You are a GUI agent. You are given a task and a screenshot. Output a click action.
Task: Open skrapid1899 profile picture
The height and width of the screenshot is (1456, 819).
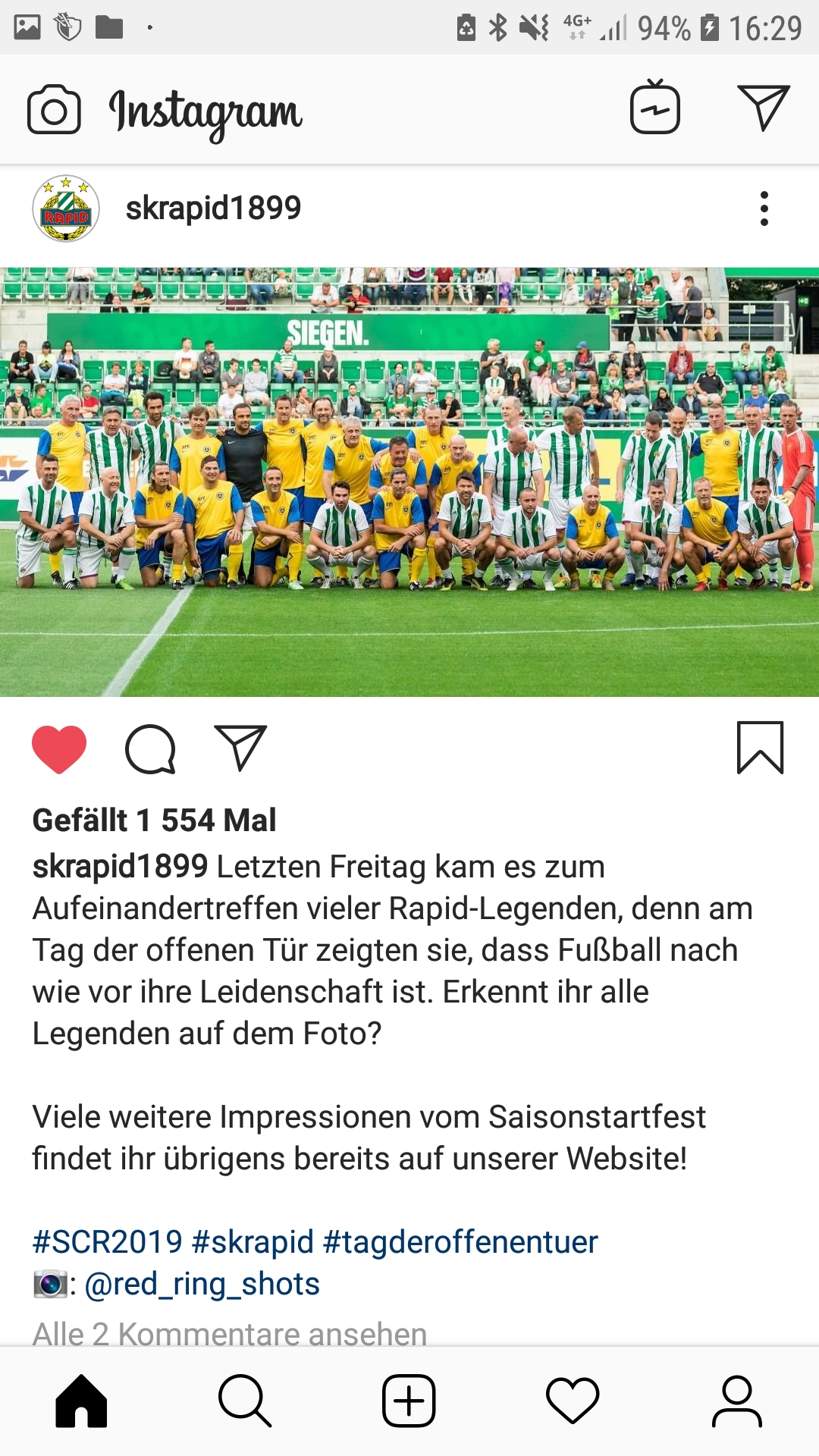tap(66, 209)
